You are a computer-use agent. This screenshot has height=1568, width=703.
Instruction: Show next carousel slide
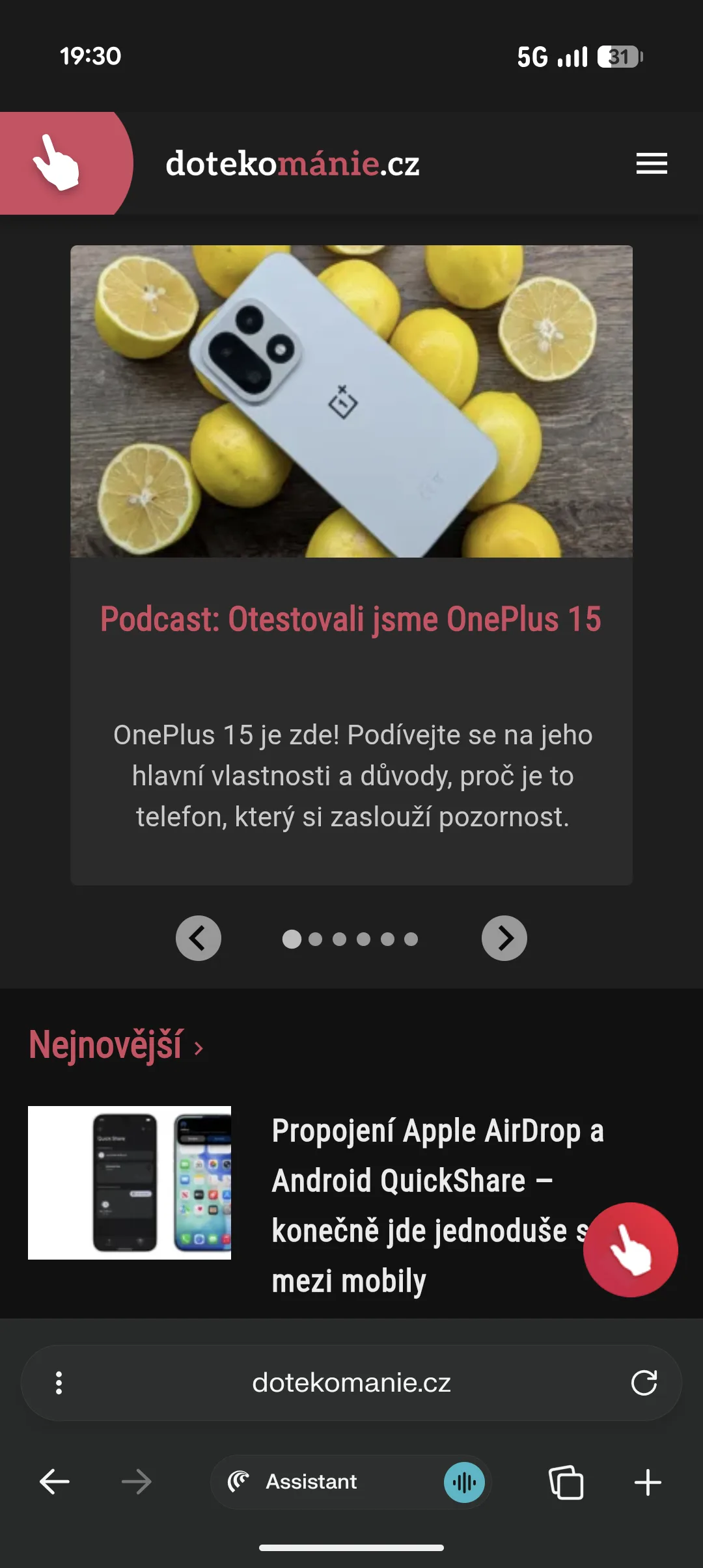504,938
